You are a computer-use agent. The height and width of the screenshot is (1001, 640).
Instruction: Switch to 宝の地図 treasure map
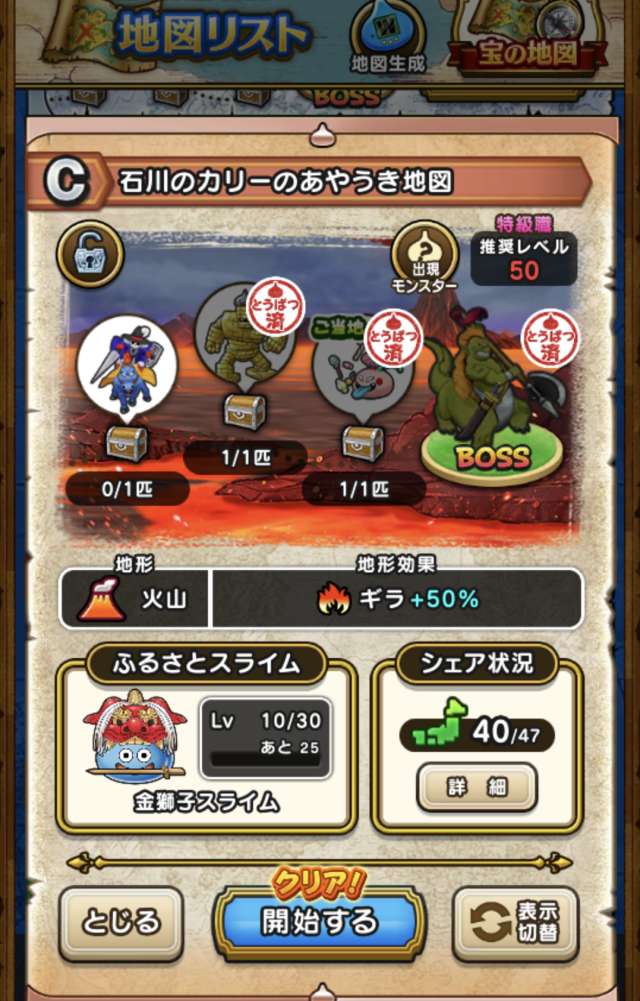tap(528, 40)
